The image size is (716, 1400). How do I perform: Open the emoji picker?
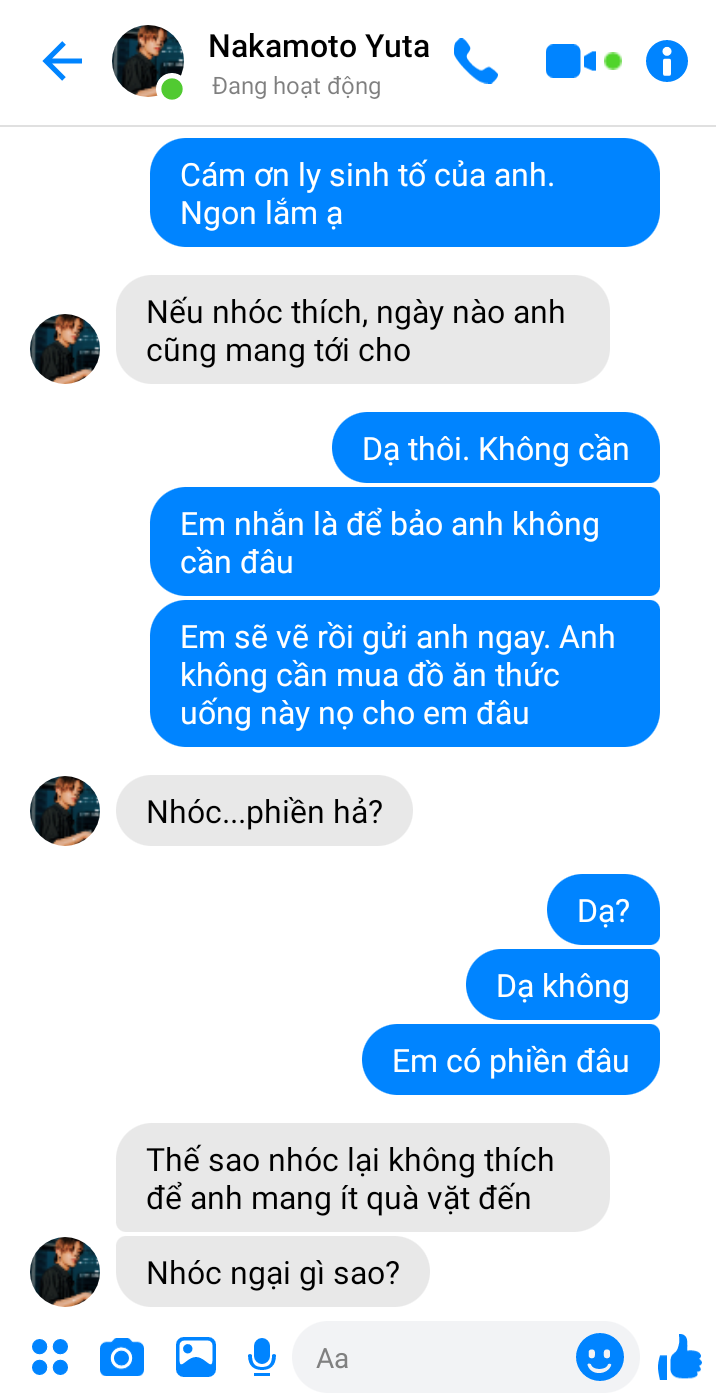[599, 1357]
